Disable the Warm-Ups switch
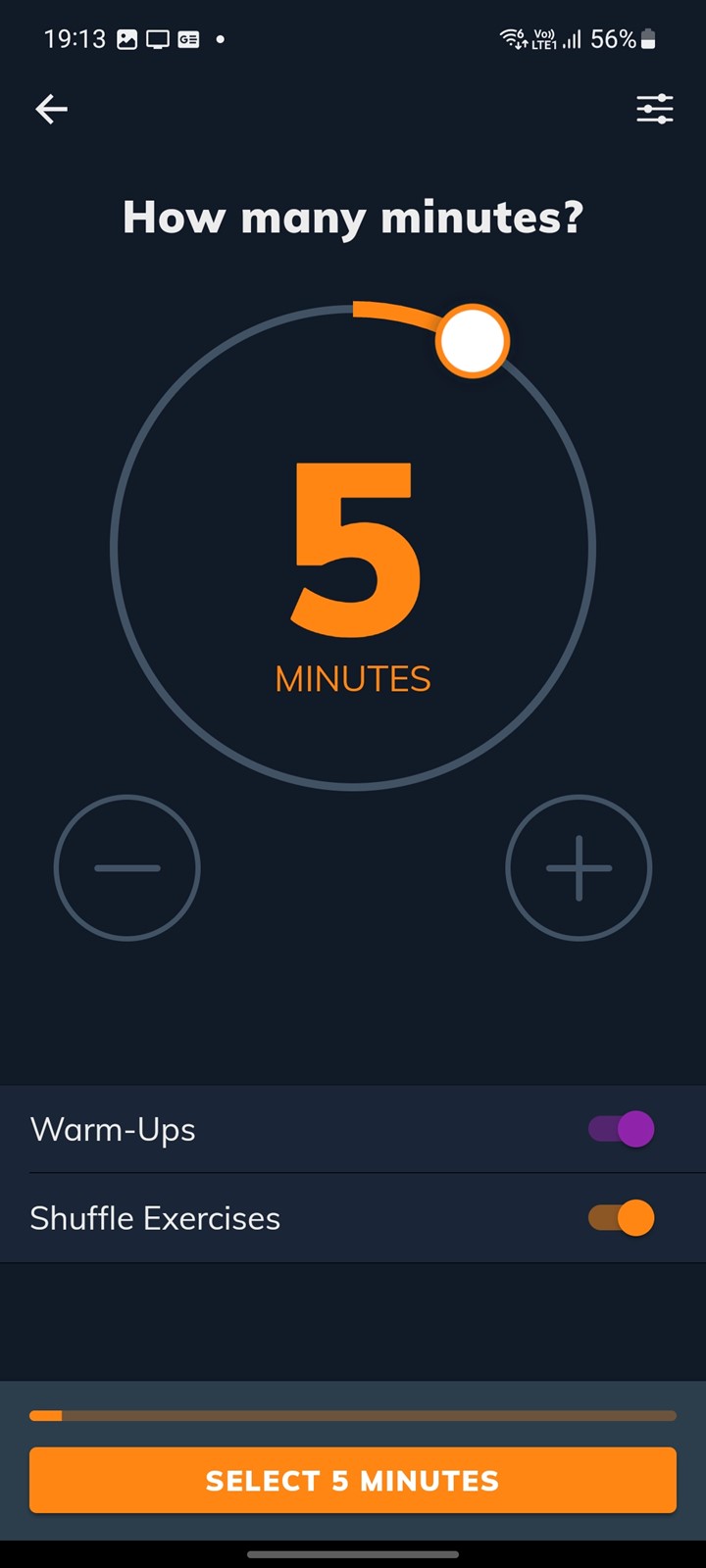706x1568 pixels. tap(622, 1129)
